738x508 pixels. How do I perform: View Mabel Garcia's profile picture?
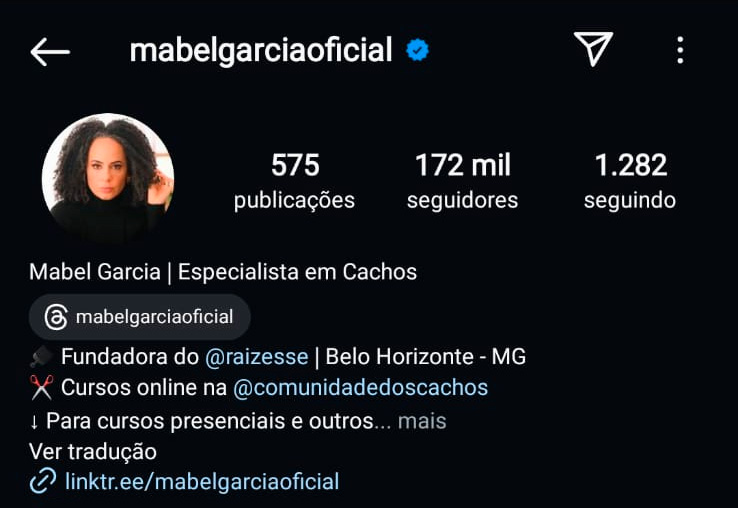click(108, 180)
